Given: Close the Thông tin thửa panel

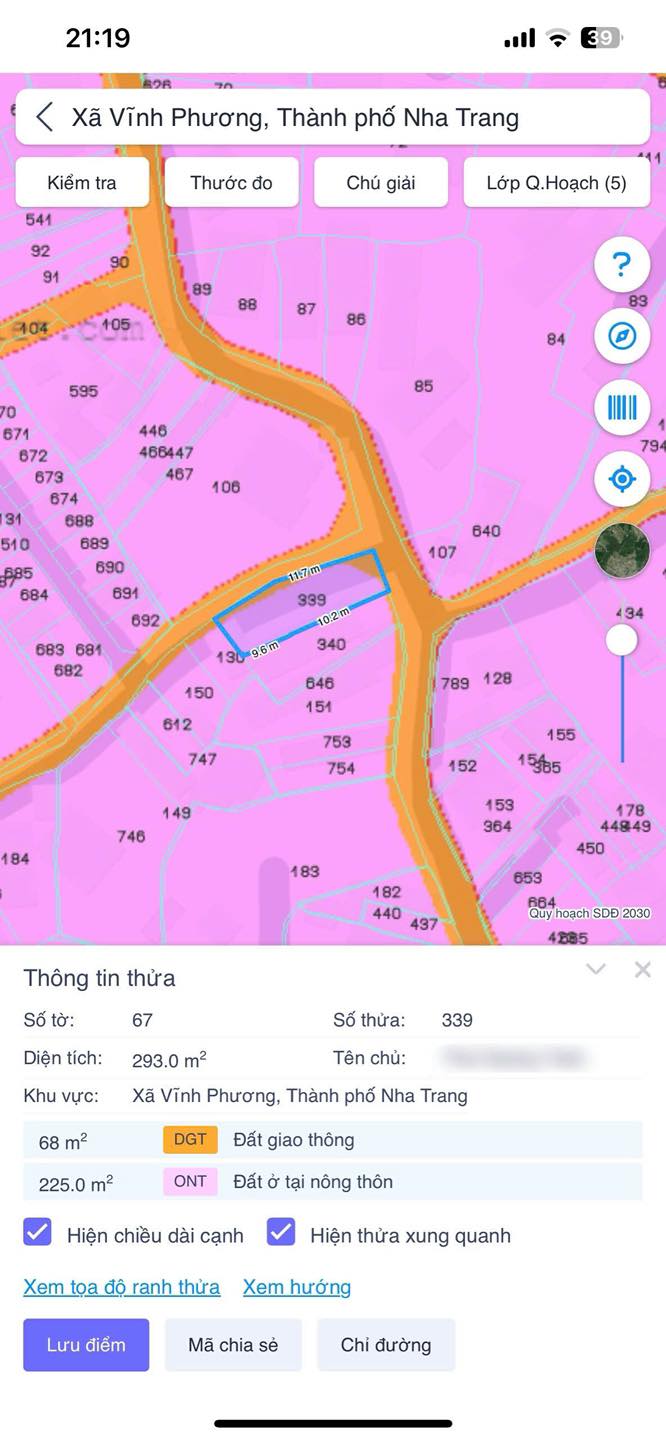Looking at the screenshot, I should [x=643, y=969].
